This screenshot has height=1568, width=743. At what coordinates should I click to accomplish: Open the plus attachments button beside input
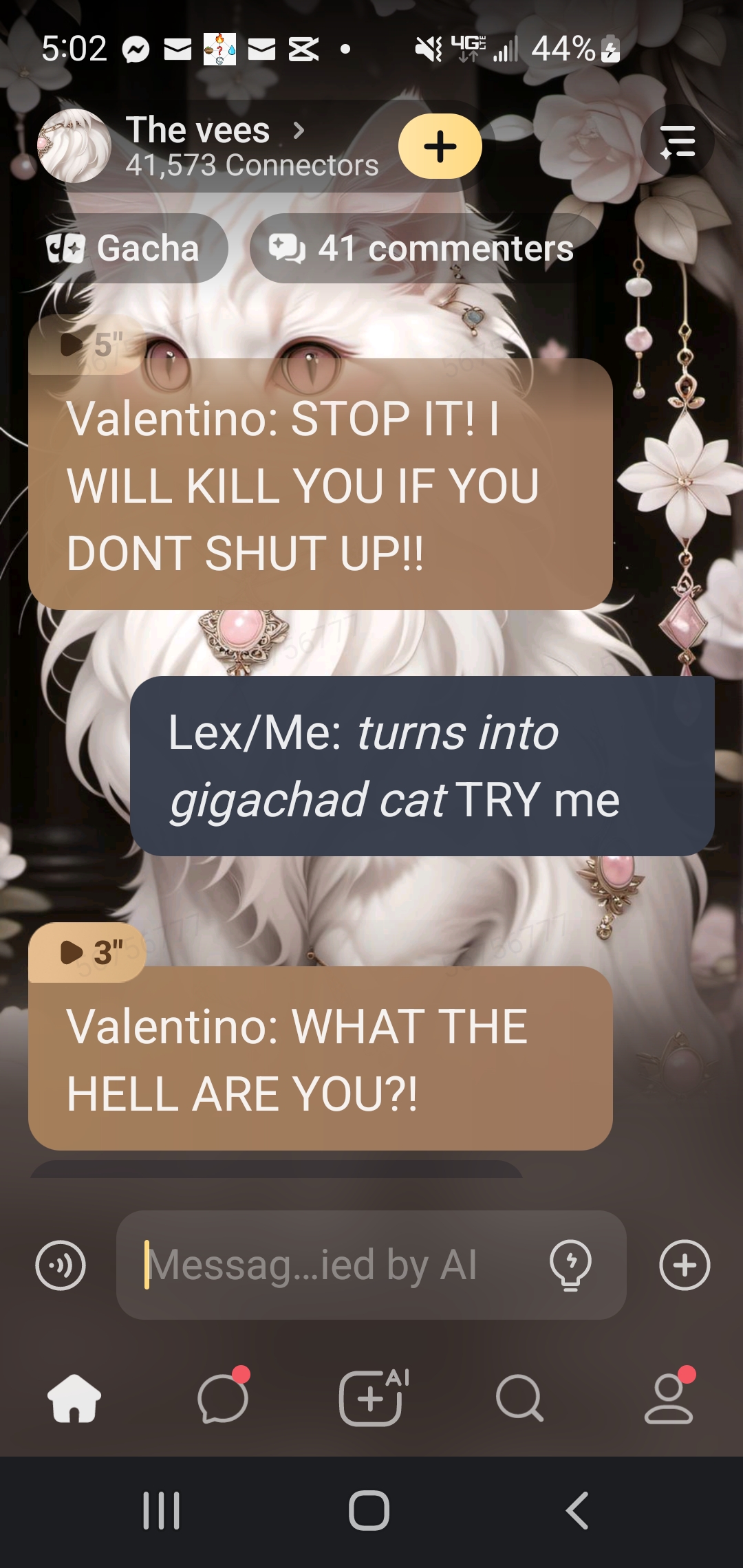685,1265
